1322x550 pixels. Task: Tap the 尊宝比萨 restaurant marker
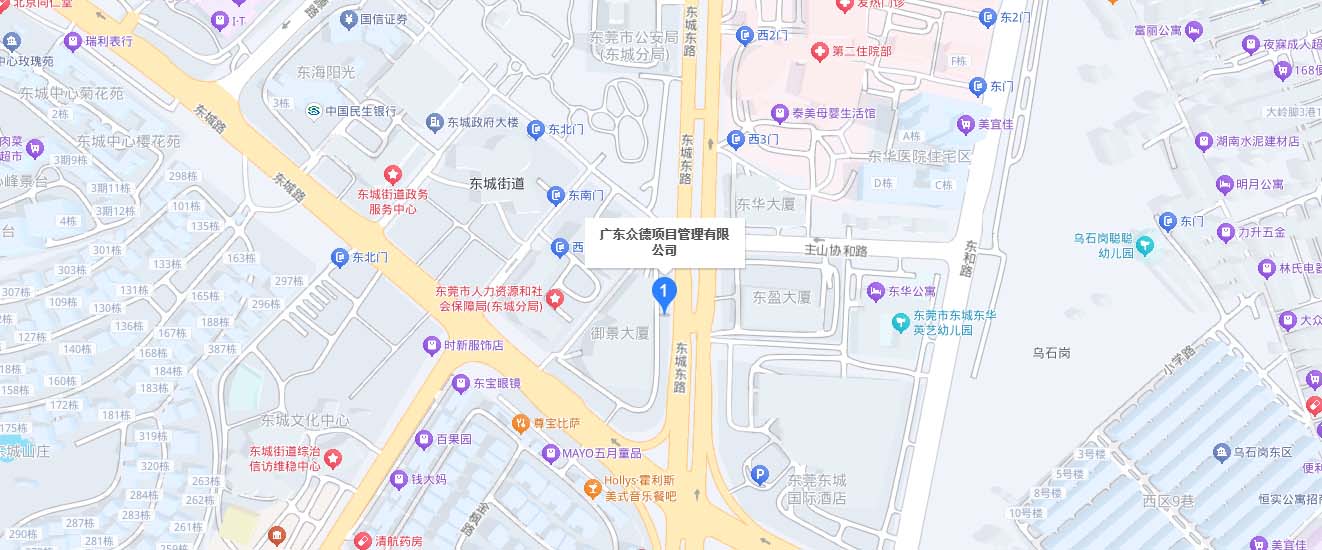tap(520, 423)
